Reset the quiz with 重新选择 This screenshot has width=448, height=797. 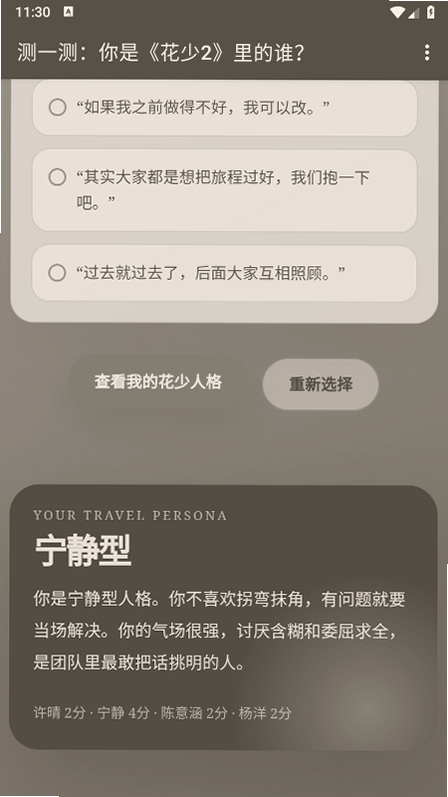(x=320, y=384)
